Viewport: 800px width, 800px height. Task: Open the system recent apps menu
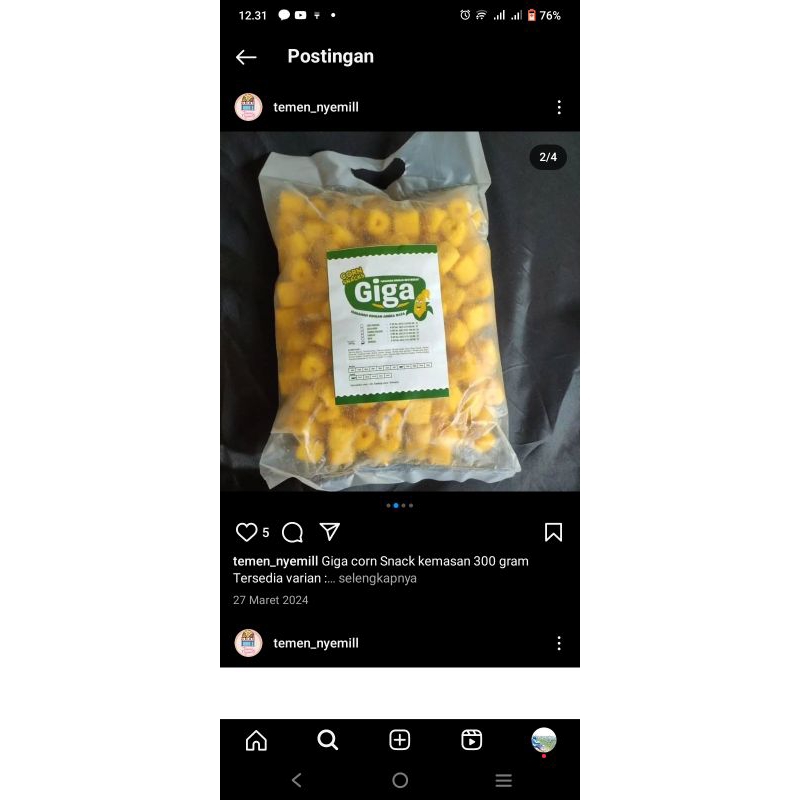pyautogui.click(x=504, y=780)
